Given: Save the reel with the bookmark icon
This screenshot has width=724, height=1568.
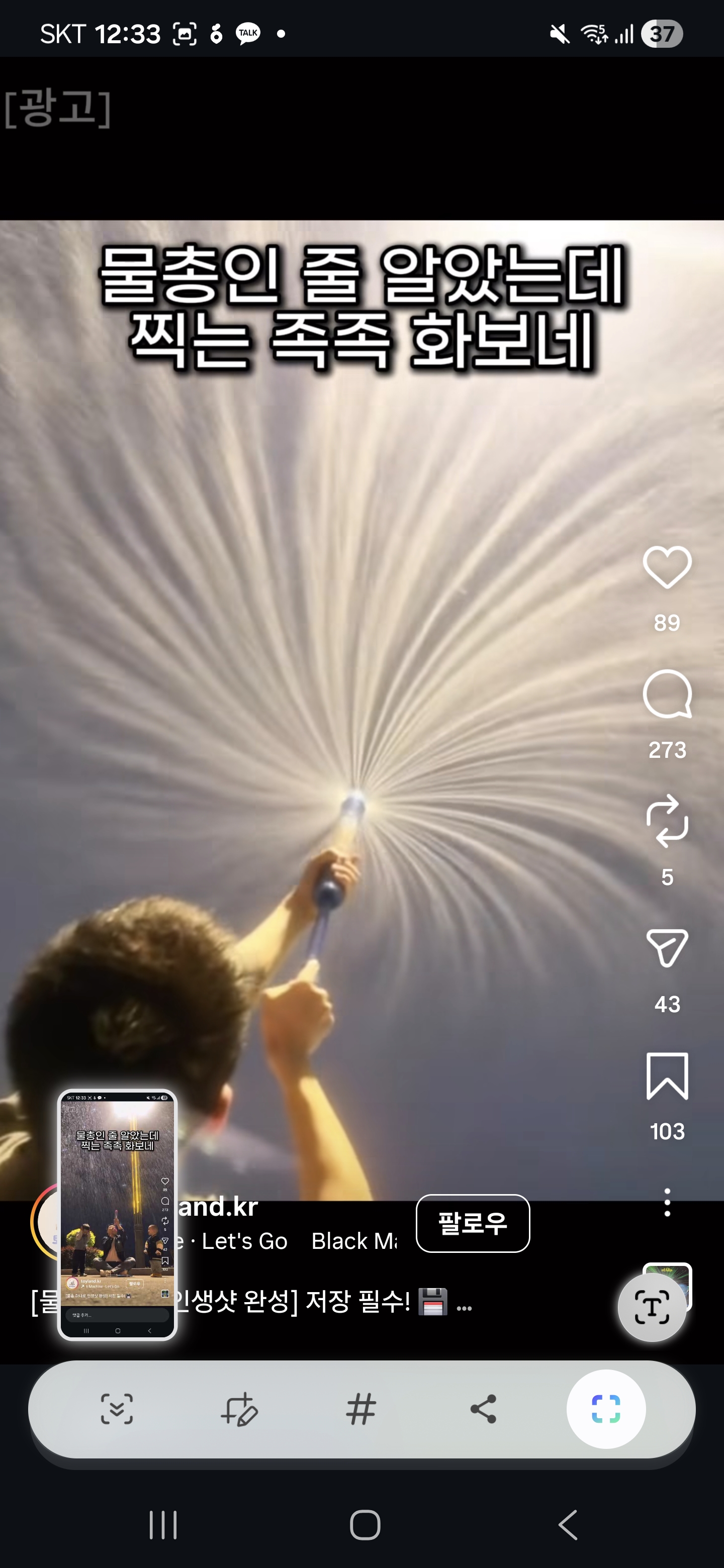Looking at the screenshot, I should click(667, 1075).
